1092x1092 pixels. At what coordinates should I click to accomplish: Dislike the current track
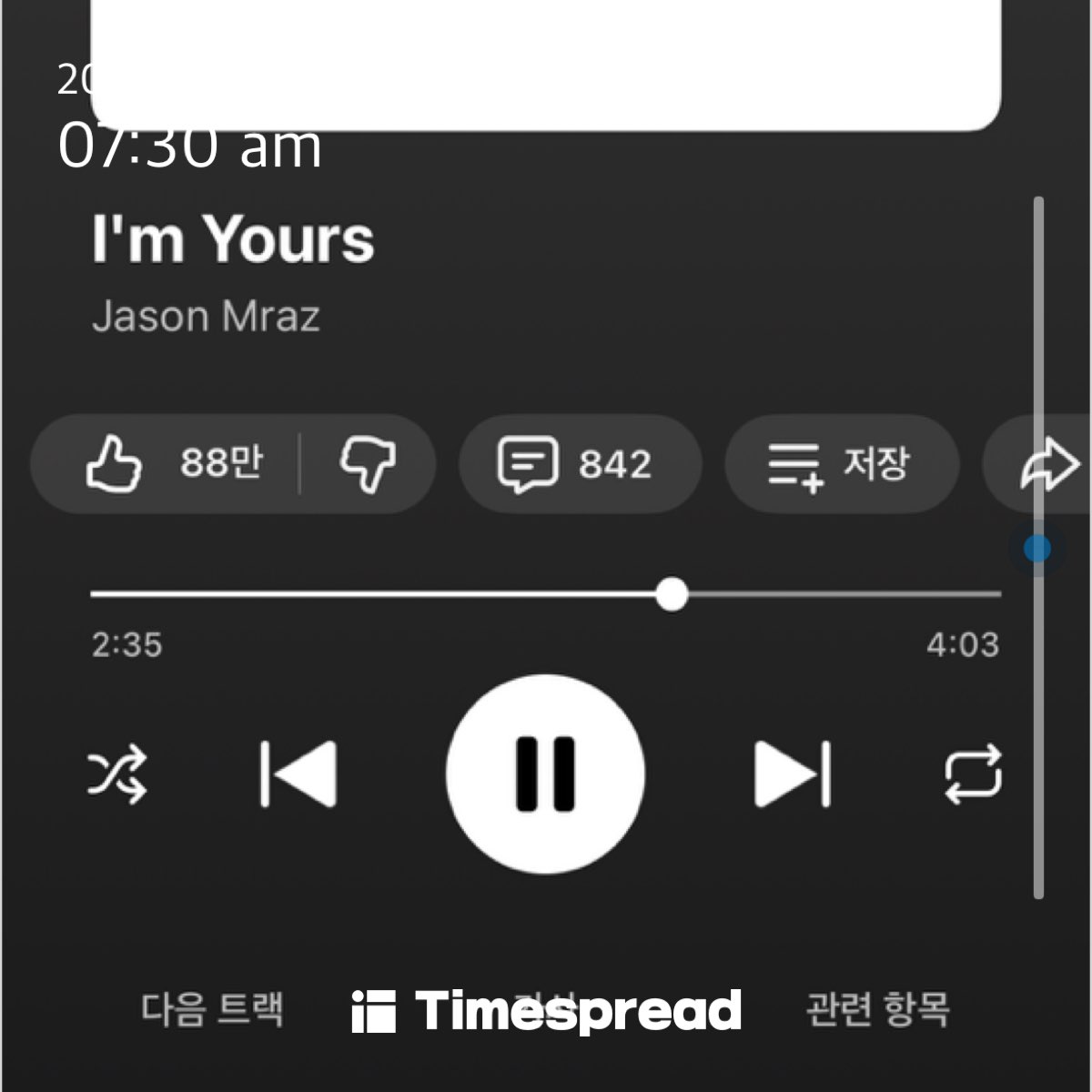pos(368,464)
